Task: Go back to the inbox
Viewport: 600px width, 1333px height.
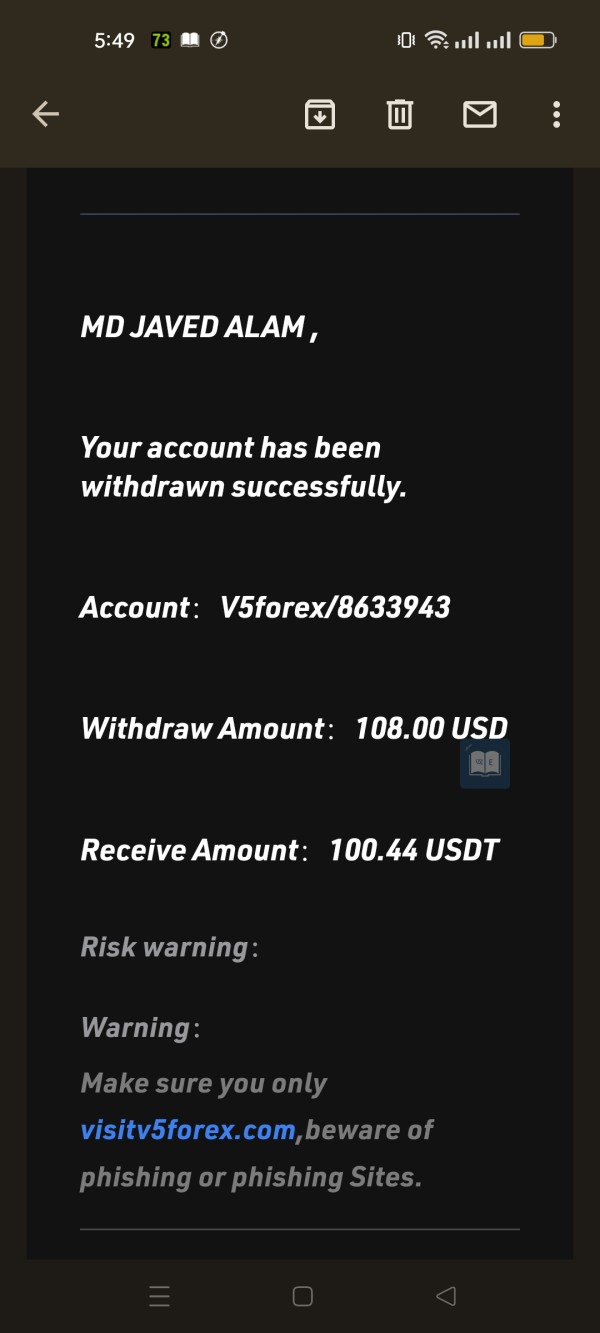Action: [46, 115]
